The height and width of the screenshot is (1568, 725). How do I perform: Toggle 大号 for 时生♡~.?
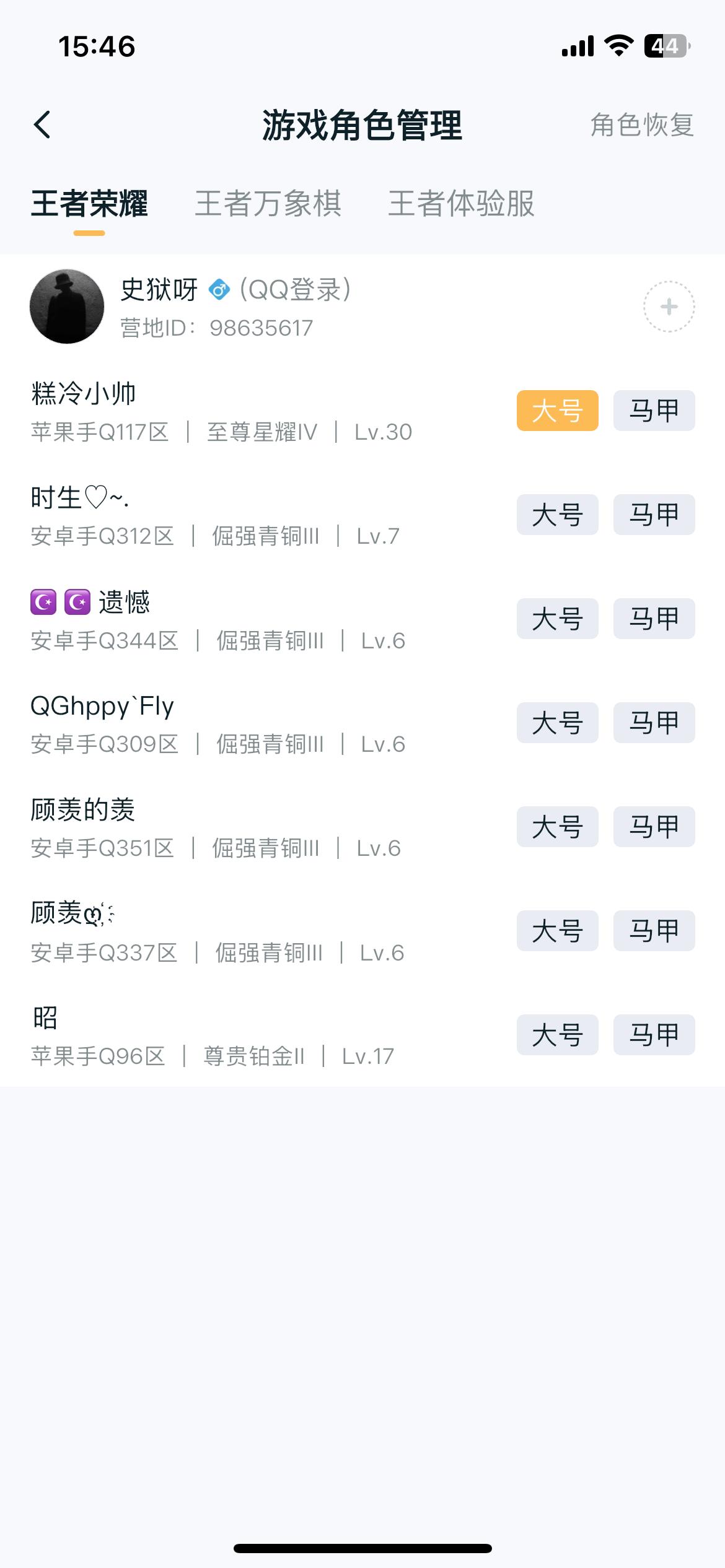click(x=556, y=515)
